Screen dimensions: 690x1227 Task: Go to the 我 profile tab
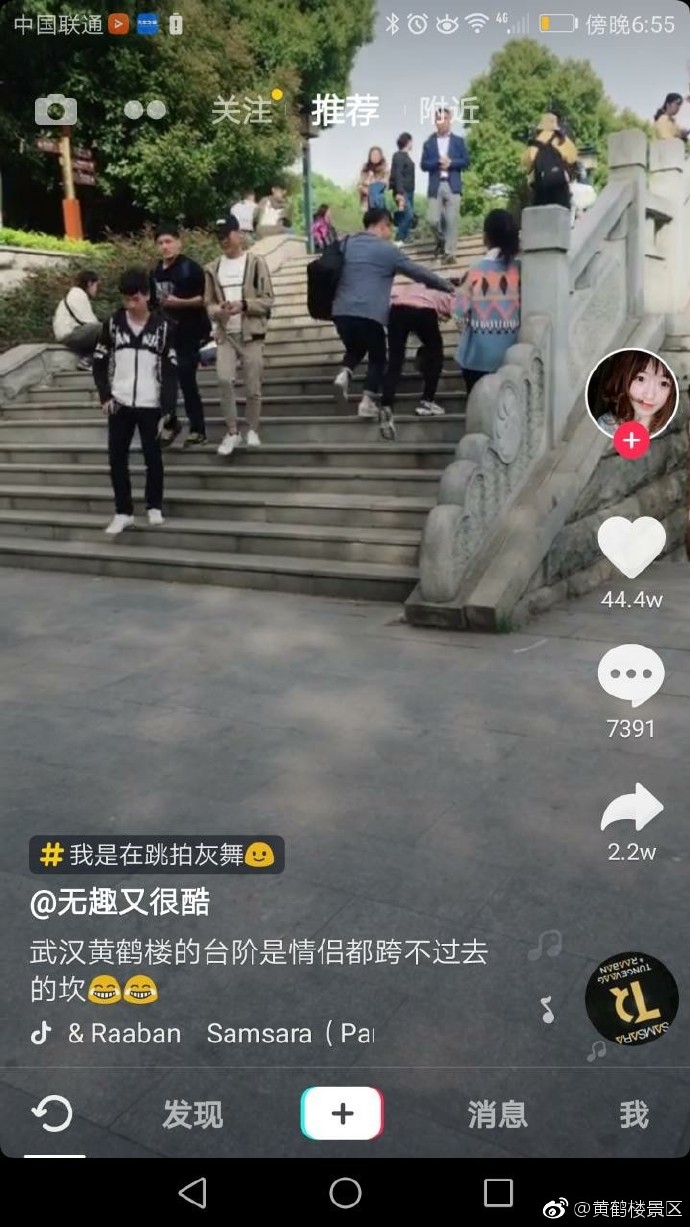point(633,1114)
